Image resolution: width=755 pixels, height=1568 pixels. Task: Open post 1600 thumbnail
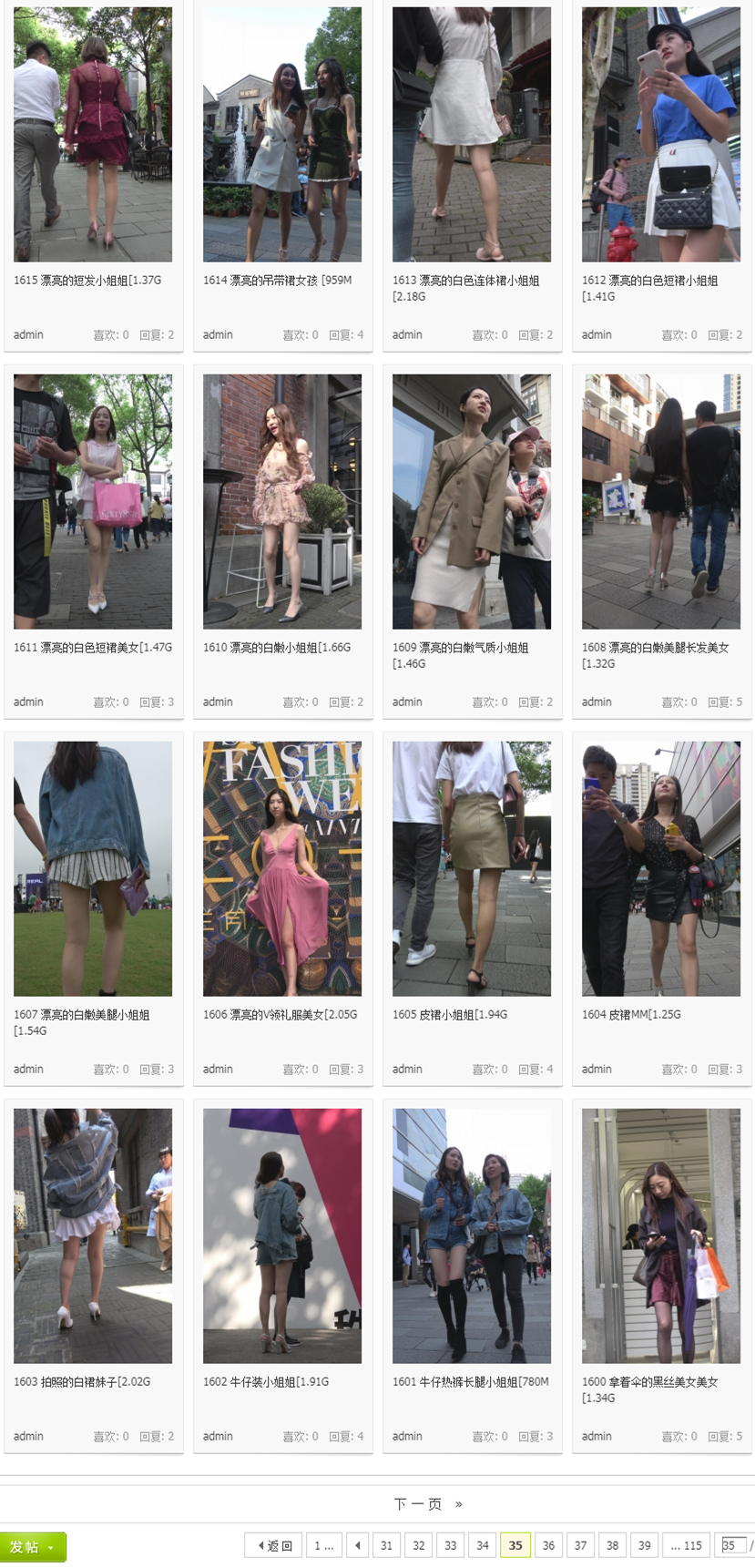pos(661,1235)
